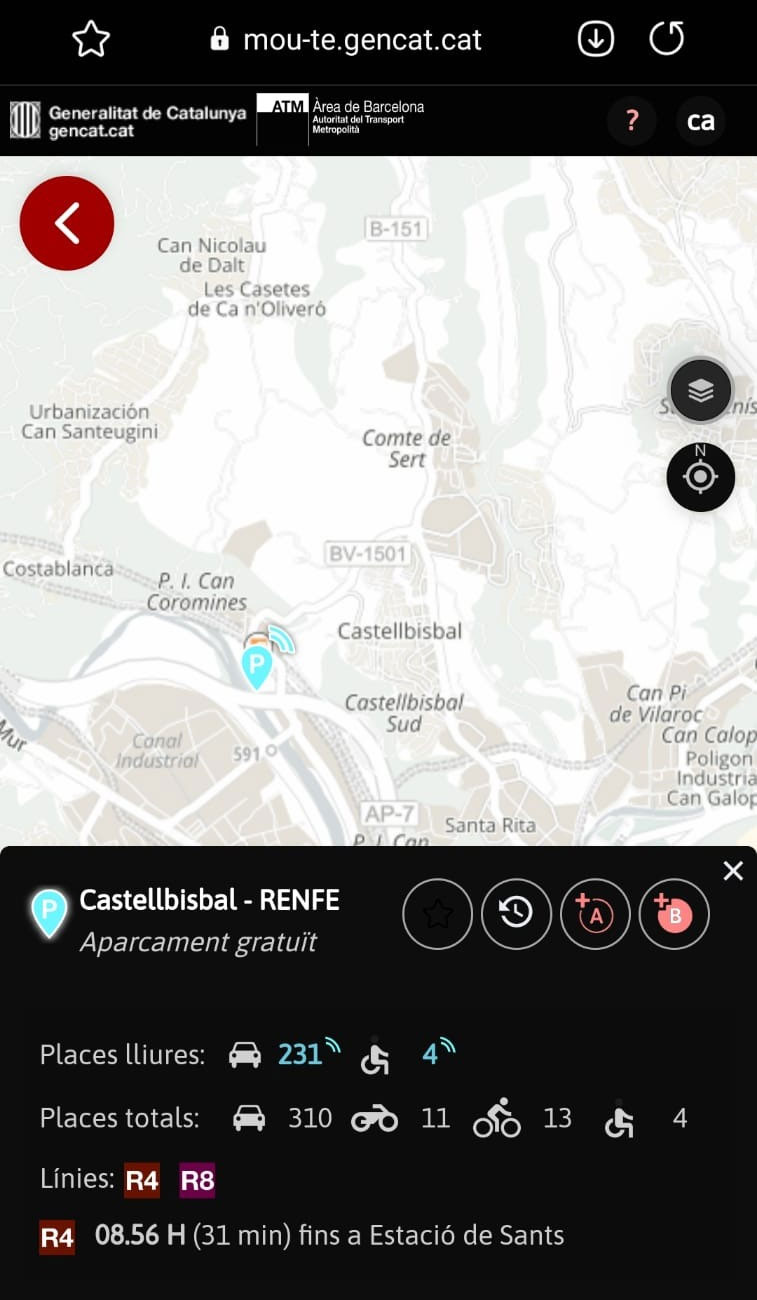The width and height of the screenshot is (757, 1300).
Task: Close the Castellbisbal - RENFE panel
Action: (733, 871)
